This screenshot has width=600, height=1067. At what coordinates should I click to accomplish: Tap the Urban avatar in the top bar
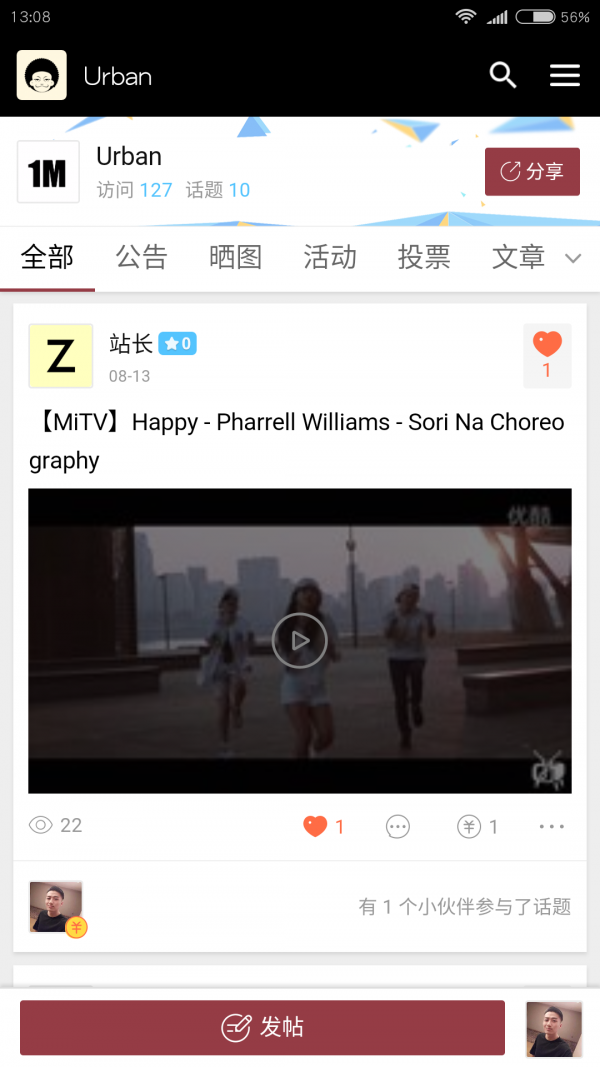tap(42, 76)
